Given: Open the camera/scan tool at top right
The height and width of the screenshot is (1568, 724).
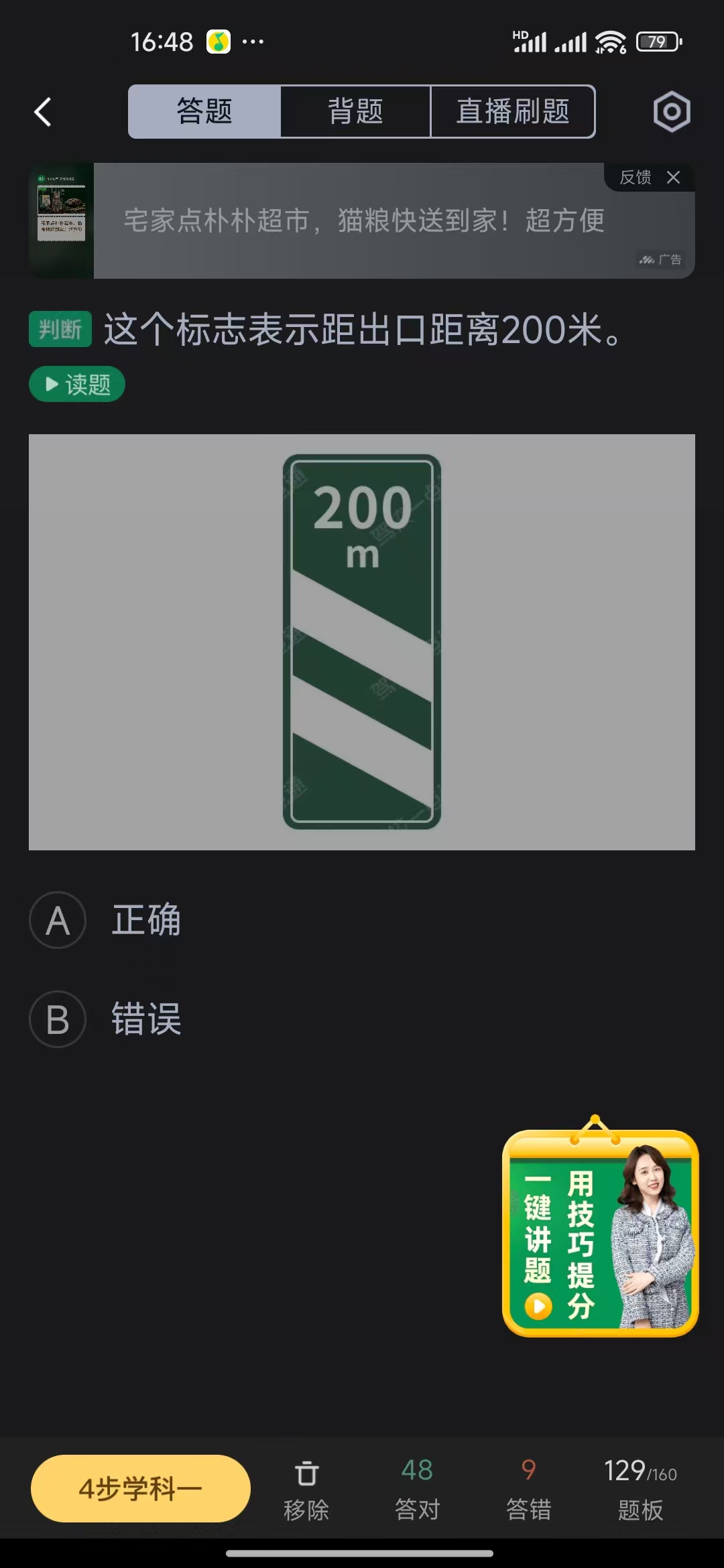Looking at the screenshot, I should 670,112.
